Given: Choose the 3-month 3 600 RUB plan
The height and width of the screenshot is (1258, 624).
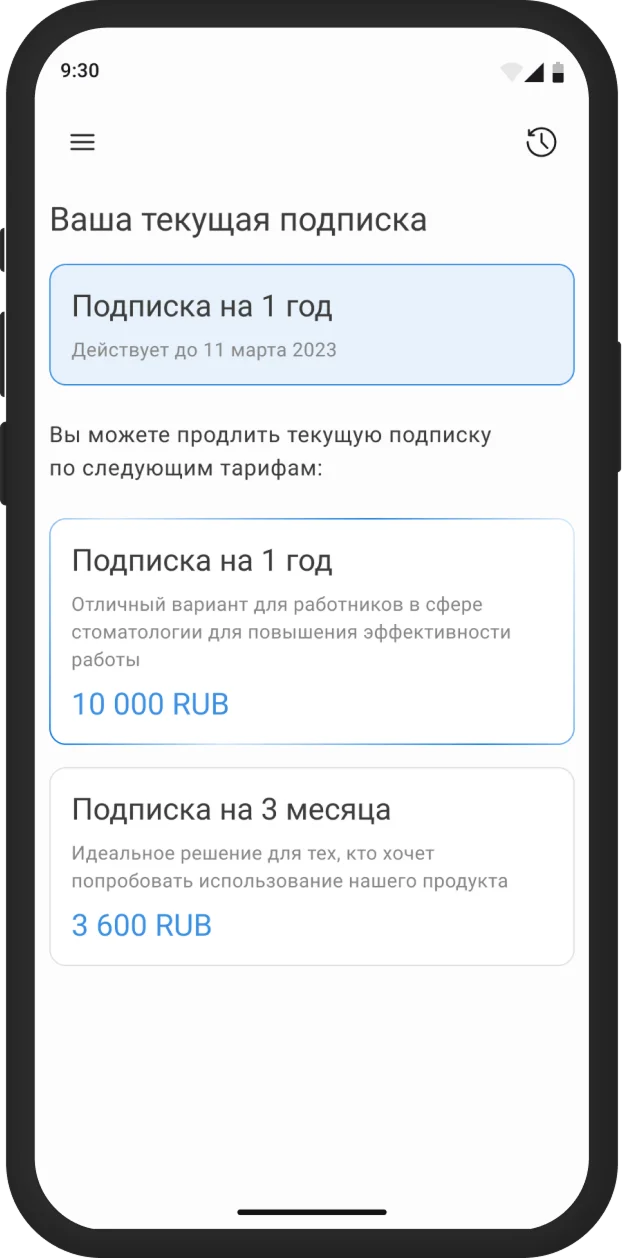Looking at the screenshot, I should click(312, 866).
